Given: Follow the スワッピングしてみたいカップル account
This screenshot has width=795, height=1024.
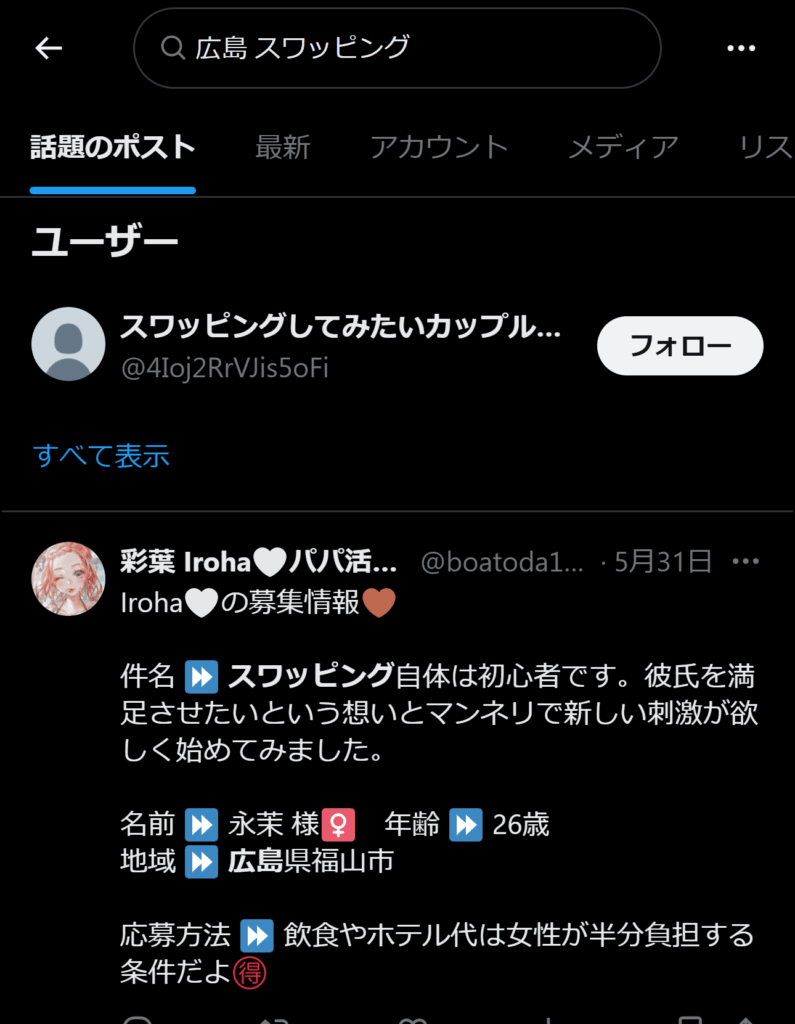Looking at the screenshot, I should (x=679, y=346).
